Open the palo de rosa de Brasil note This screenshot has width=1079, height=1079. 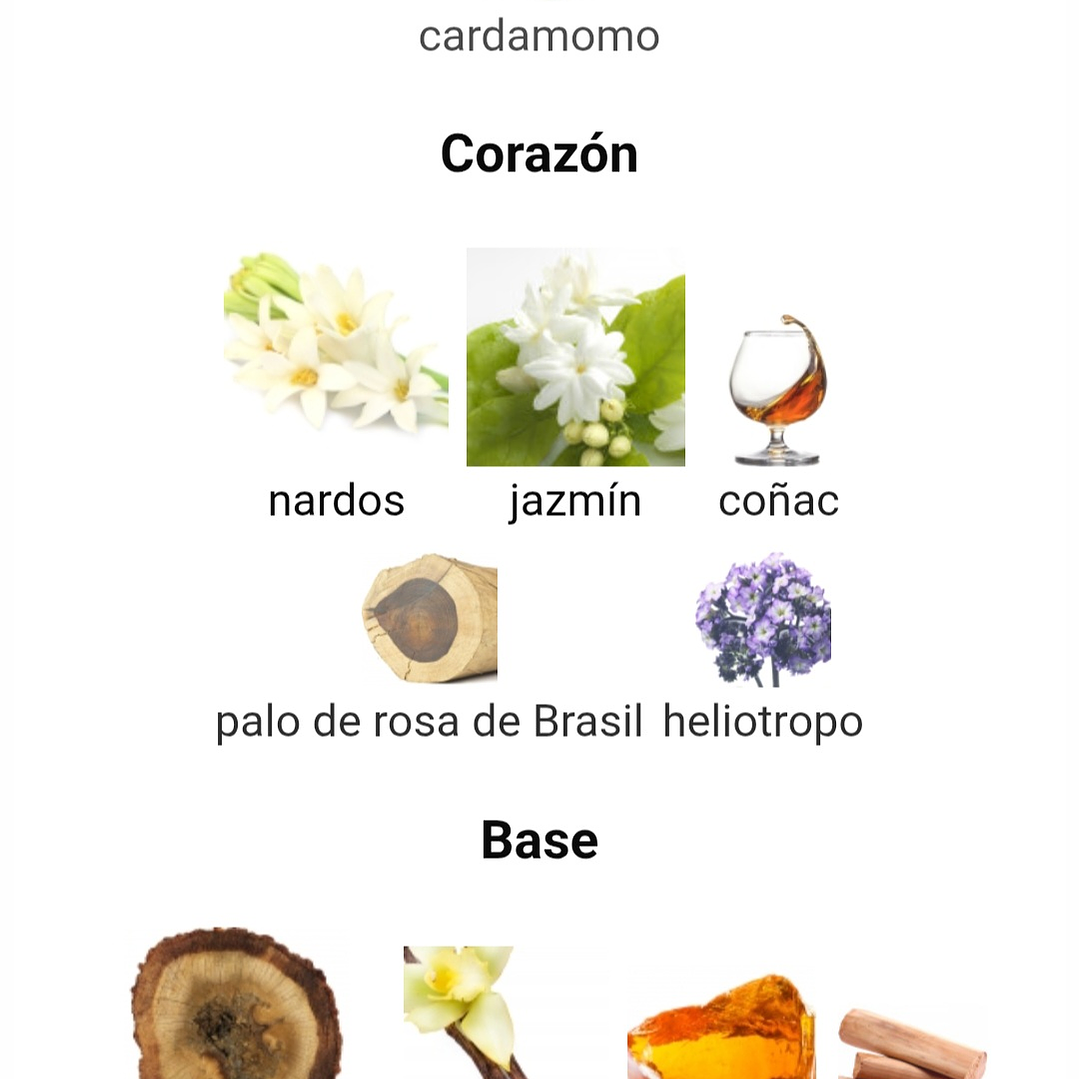click(430, 618)
